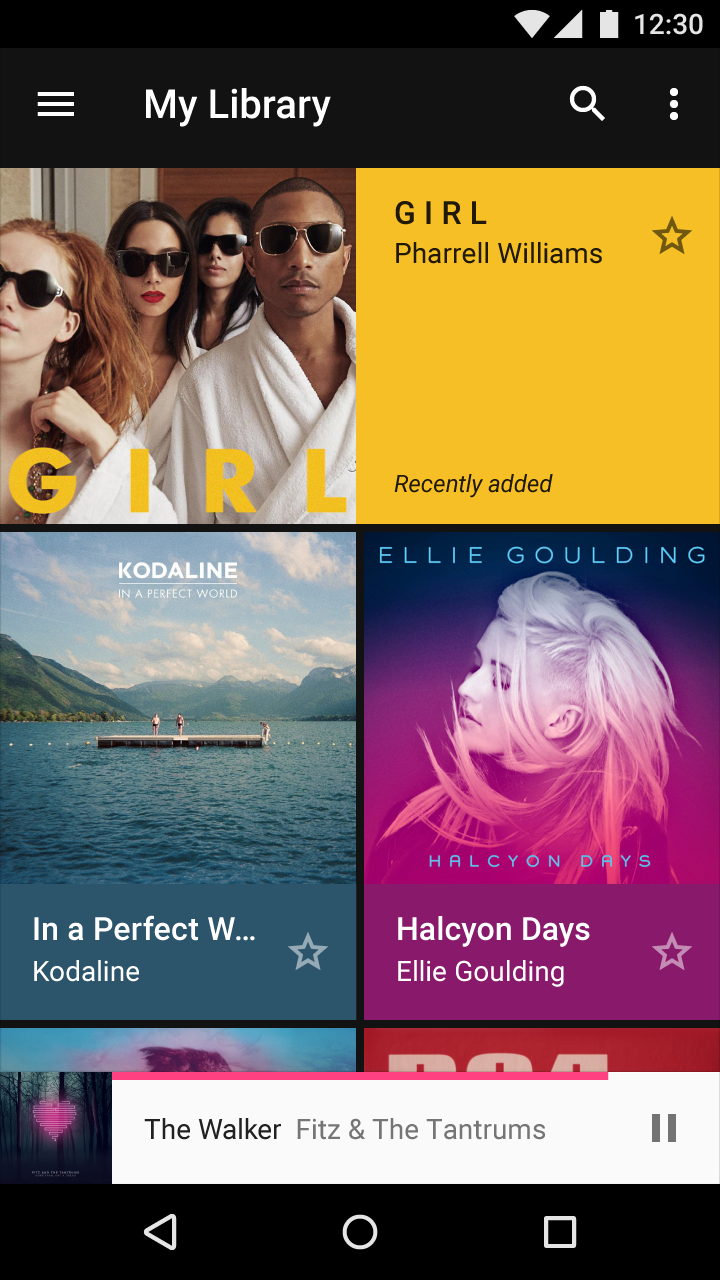This screenshot has height=1280, width=720.
Task: Star the Halcyon Days album
Action: click(672, 952)
